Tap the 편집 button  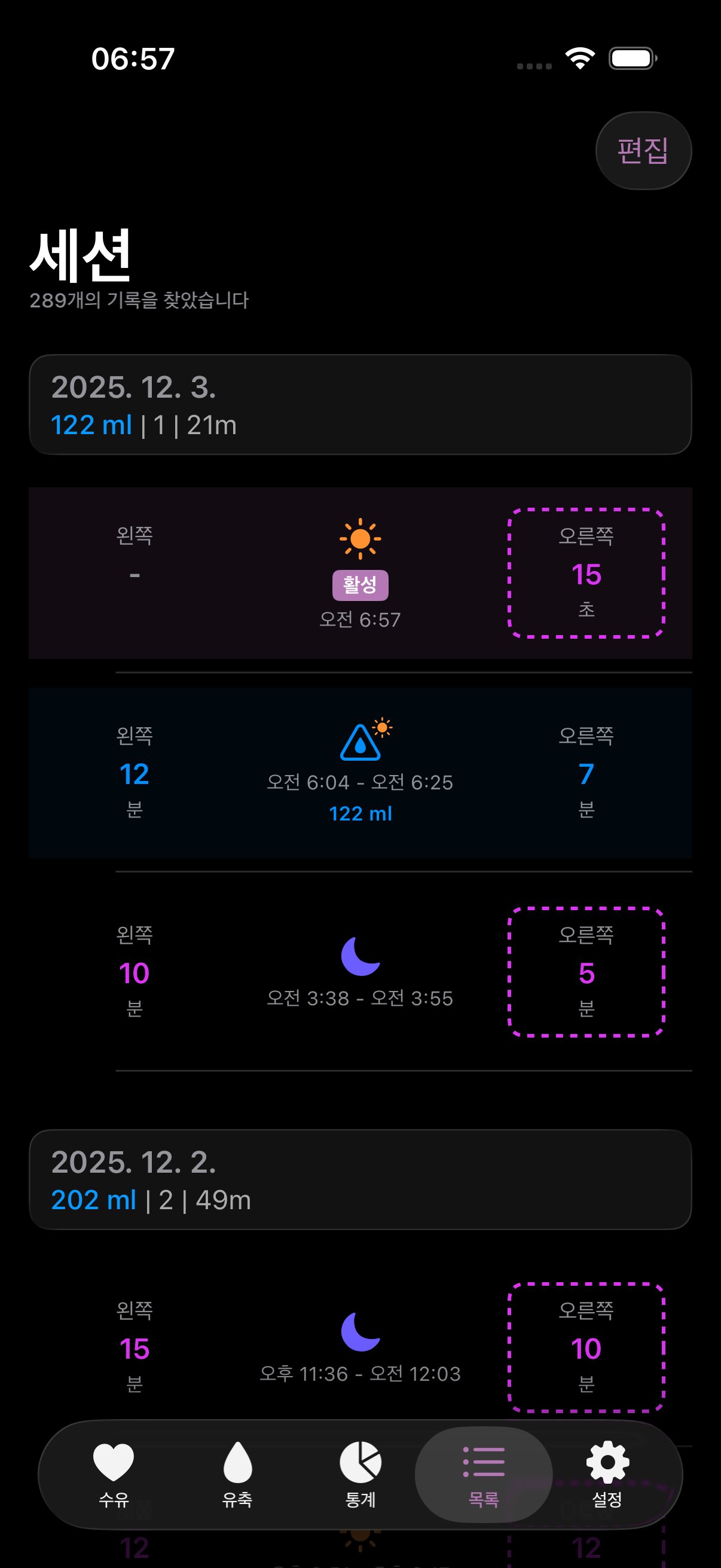pyautogui.click(x=643, y=150)
